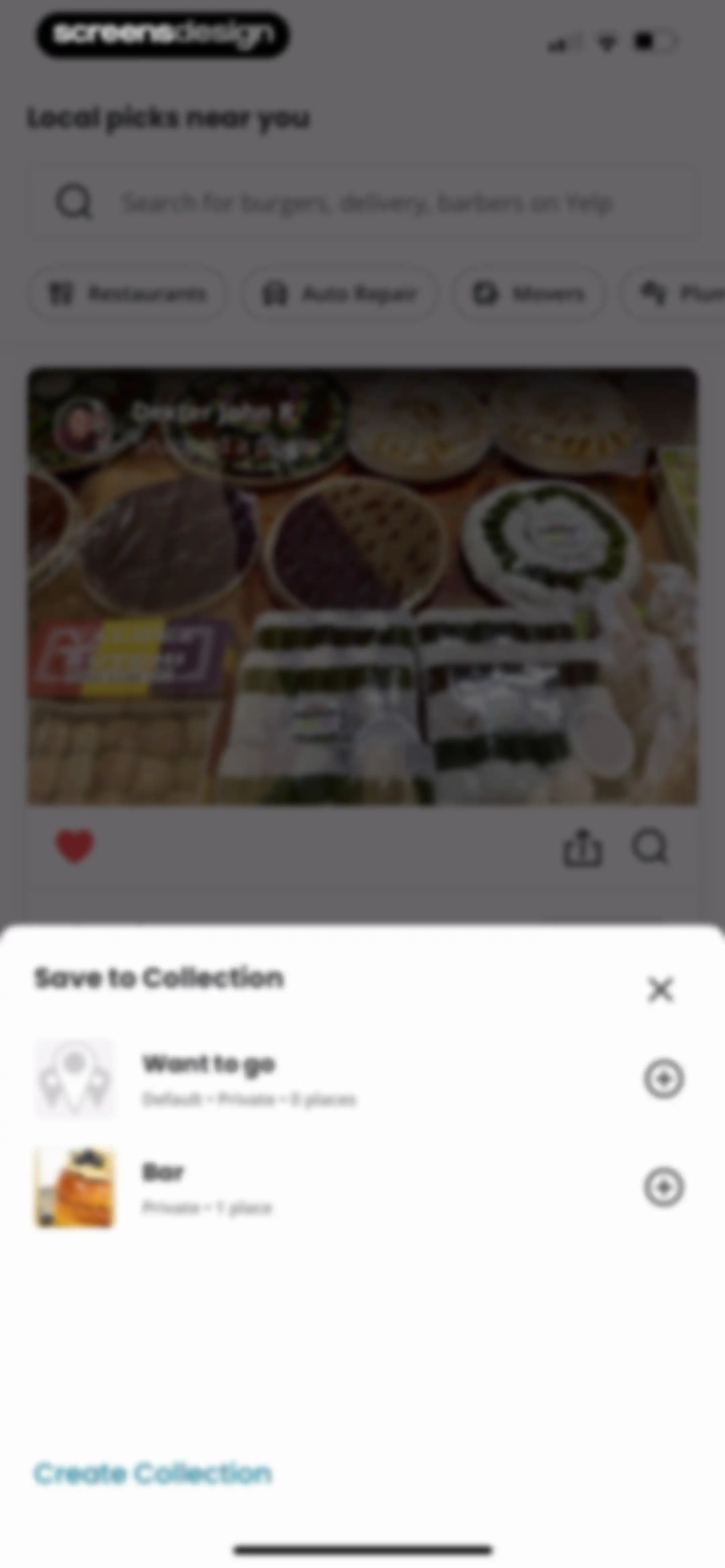Add to the Want to go collection
Image resolution: width=725 pixels, height=1568 pixels.
coord(664,1079)
